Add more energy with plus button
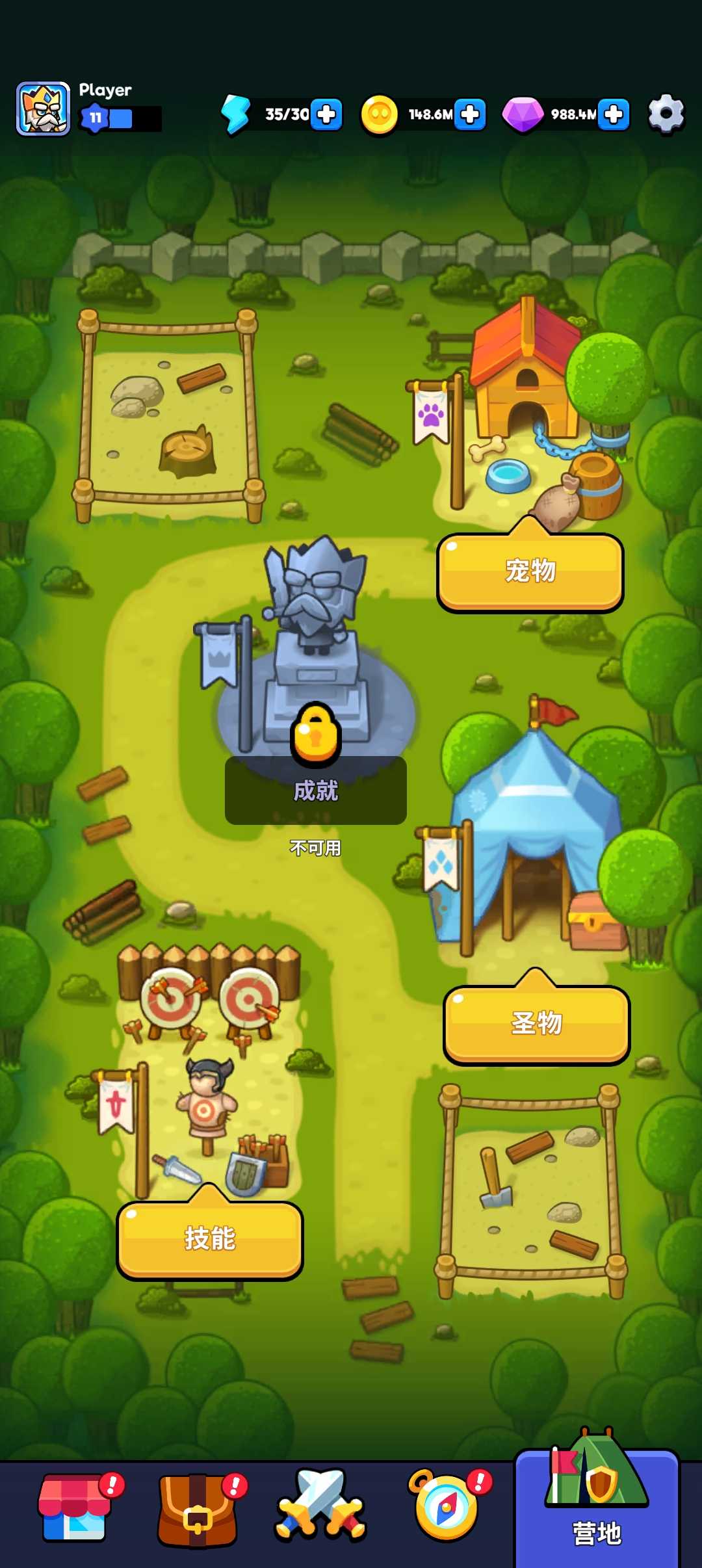The image size is (702, 1568). point(326,114)
